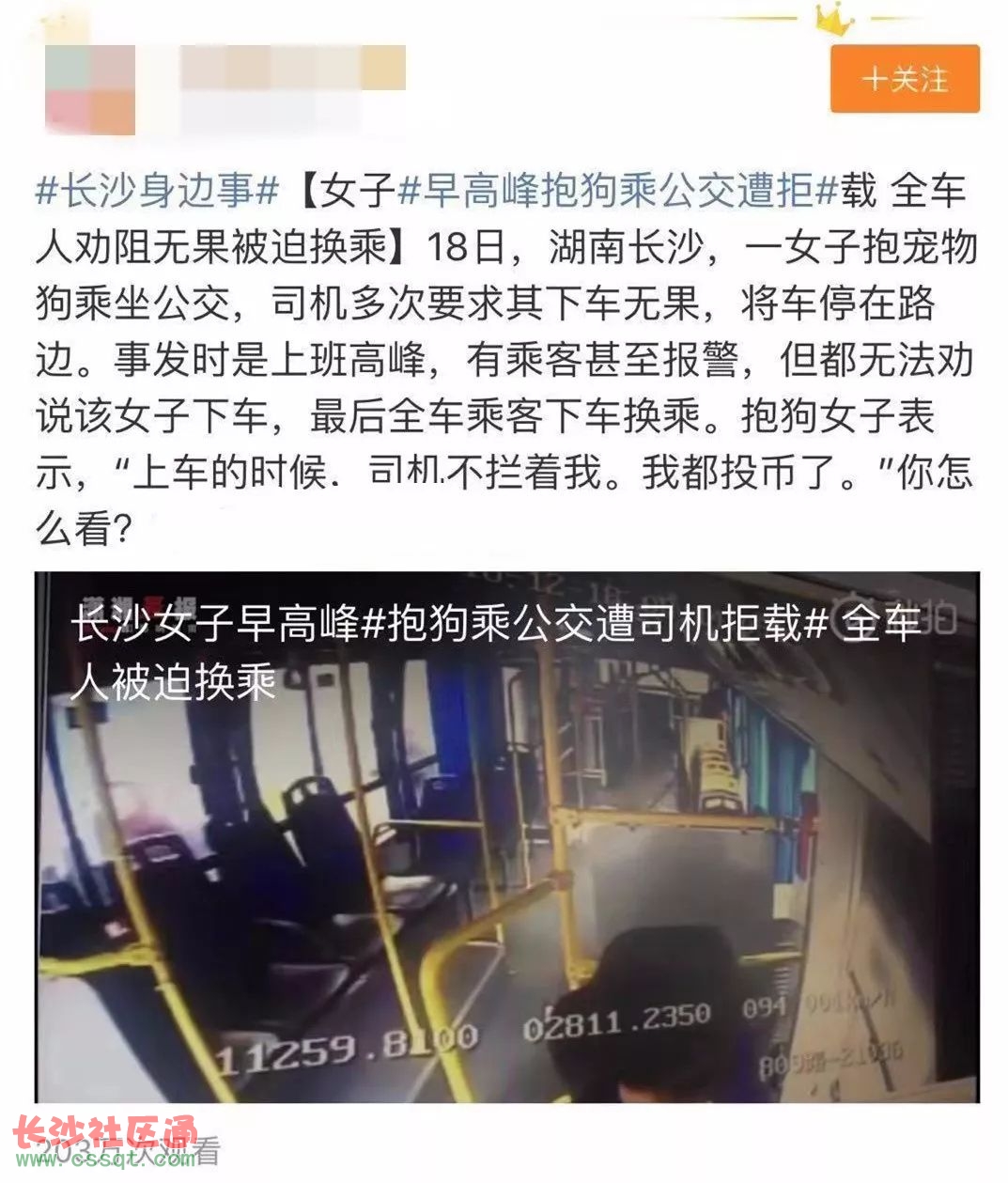
Task: Open the #长沙身边事# hashtag topic
Action: click(157, 192)
